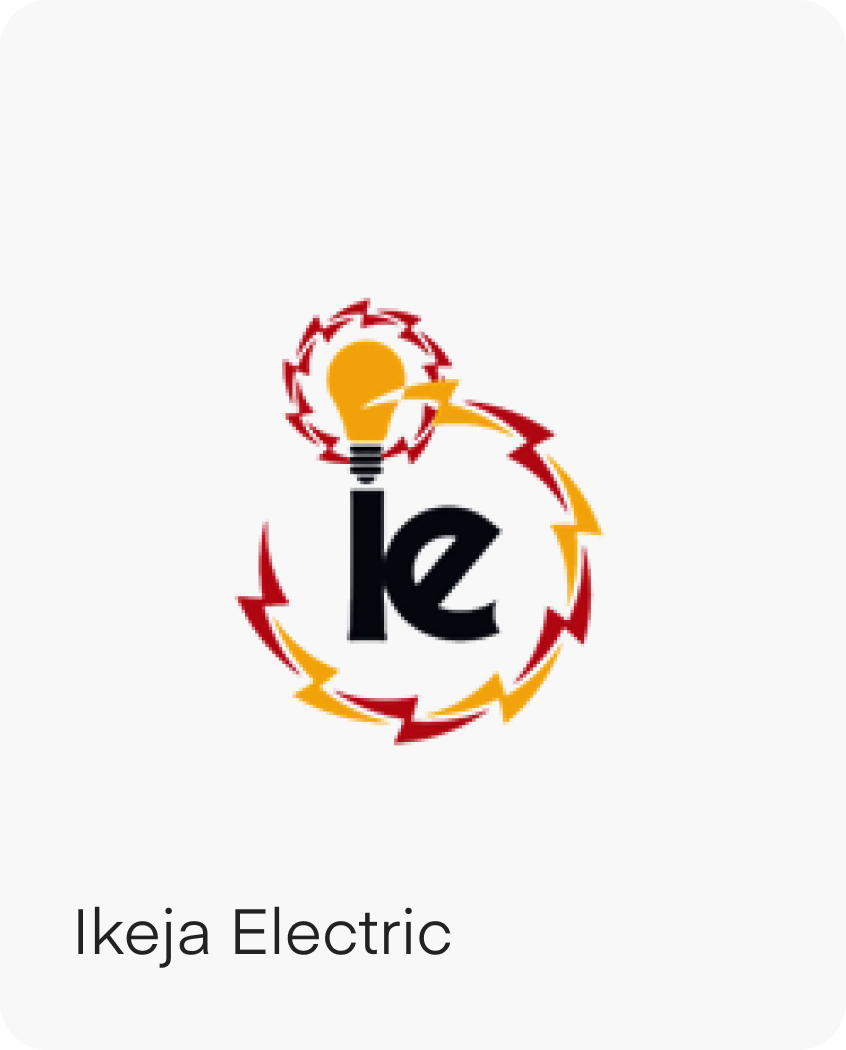Select the Ikeja Electric card

(423, 525)
